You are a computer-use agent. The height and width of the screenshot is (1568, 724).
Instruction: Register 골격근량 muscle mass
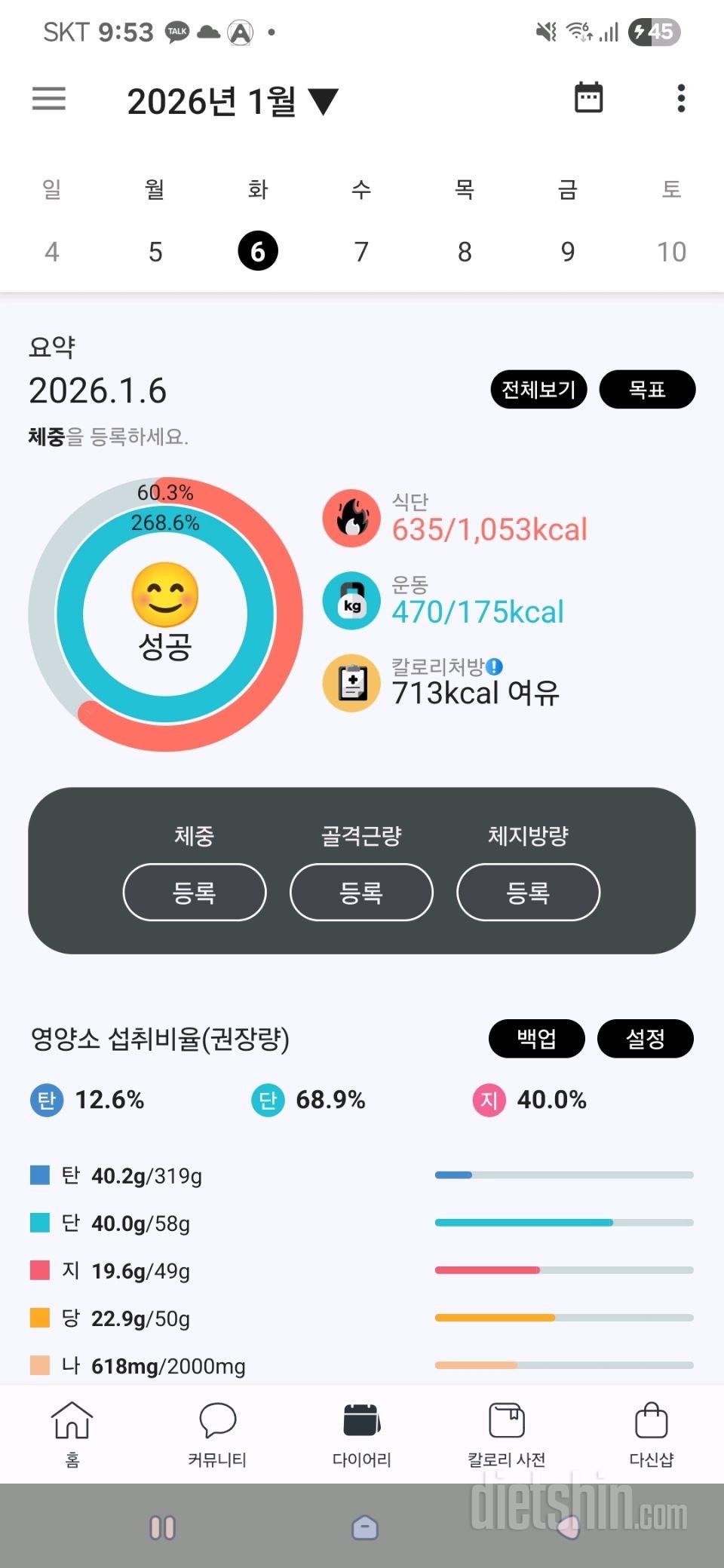click(x=361, y=893)
